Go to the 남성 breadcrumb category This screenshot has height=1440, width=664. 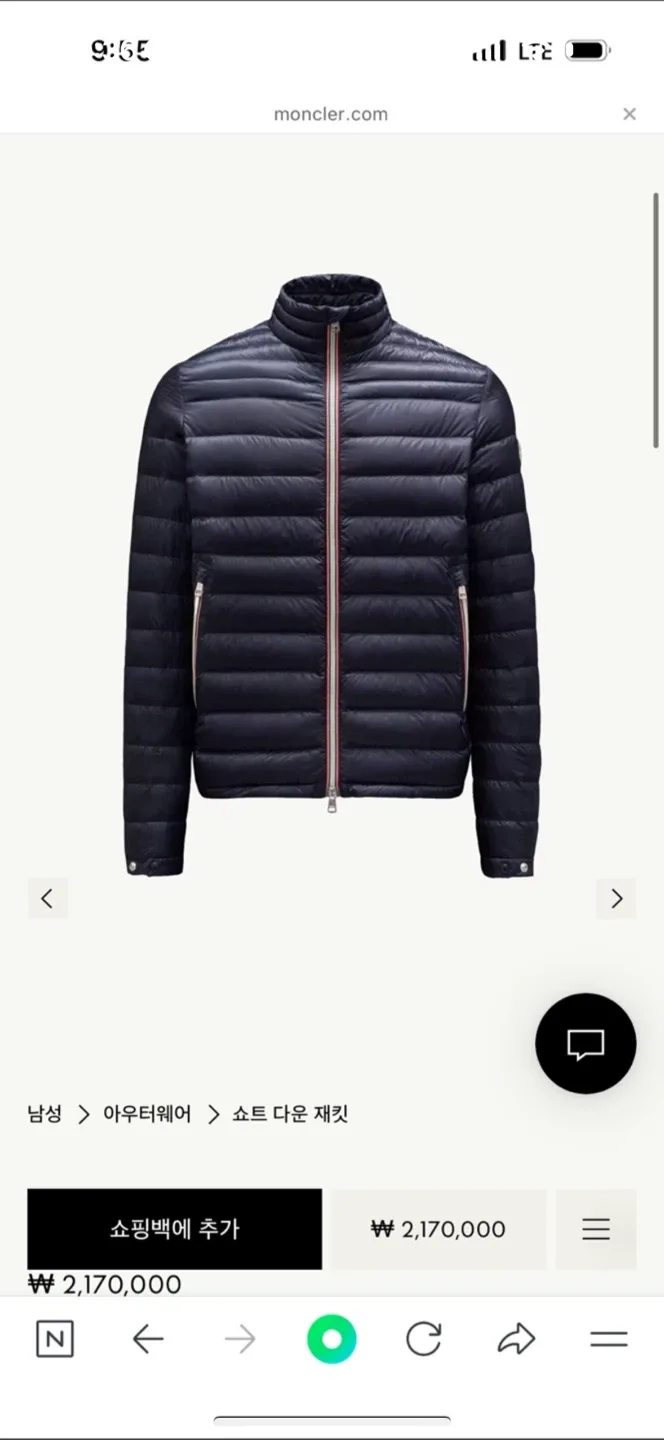point(45,1114)
